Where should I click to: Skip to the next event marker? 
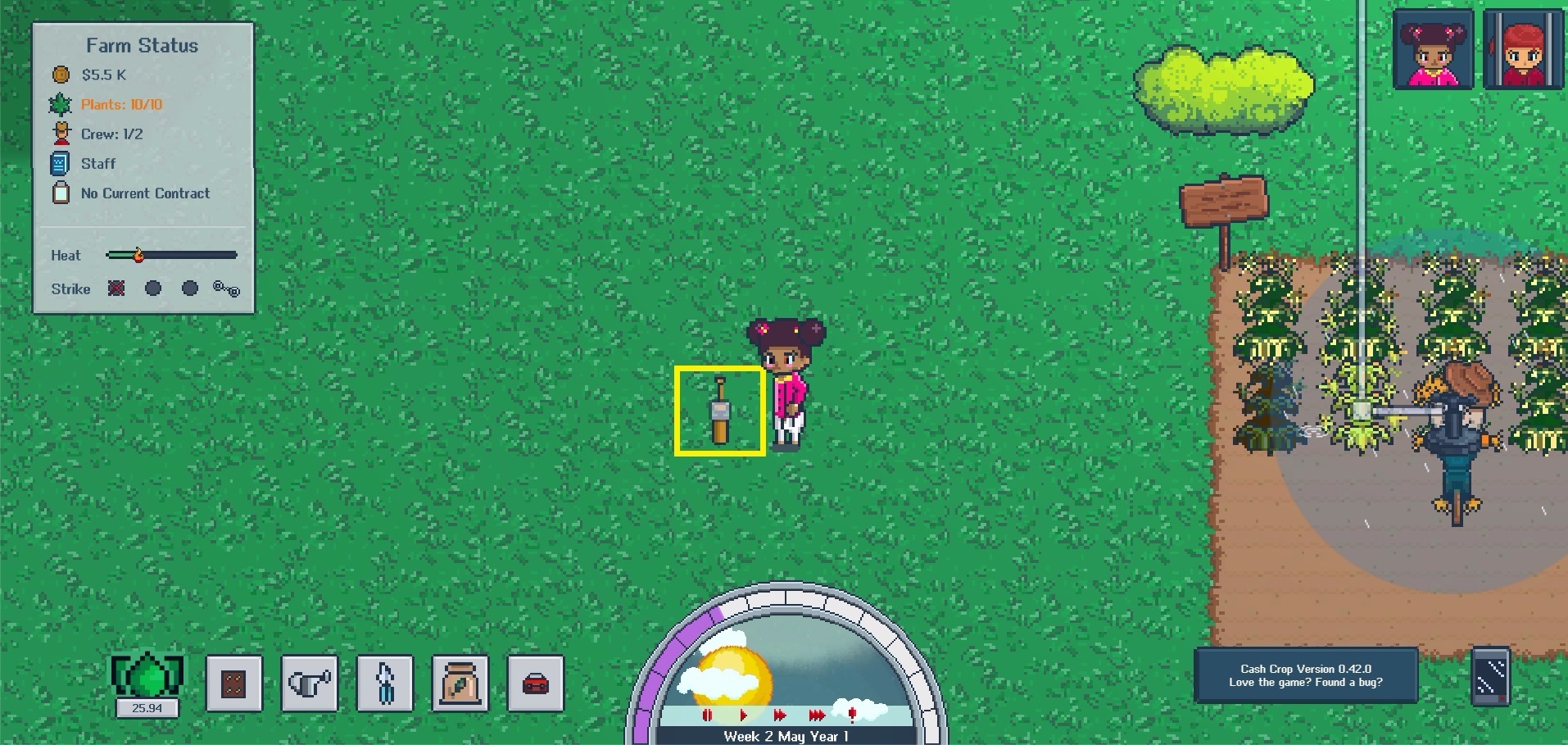[852, 715]
